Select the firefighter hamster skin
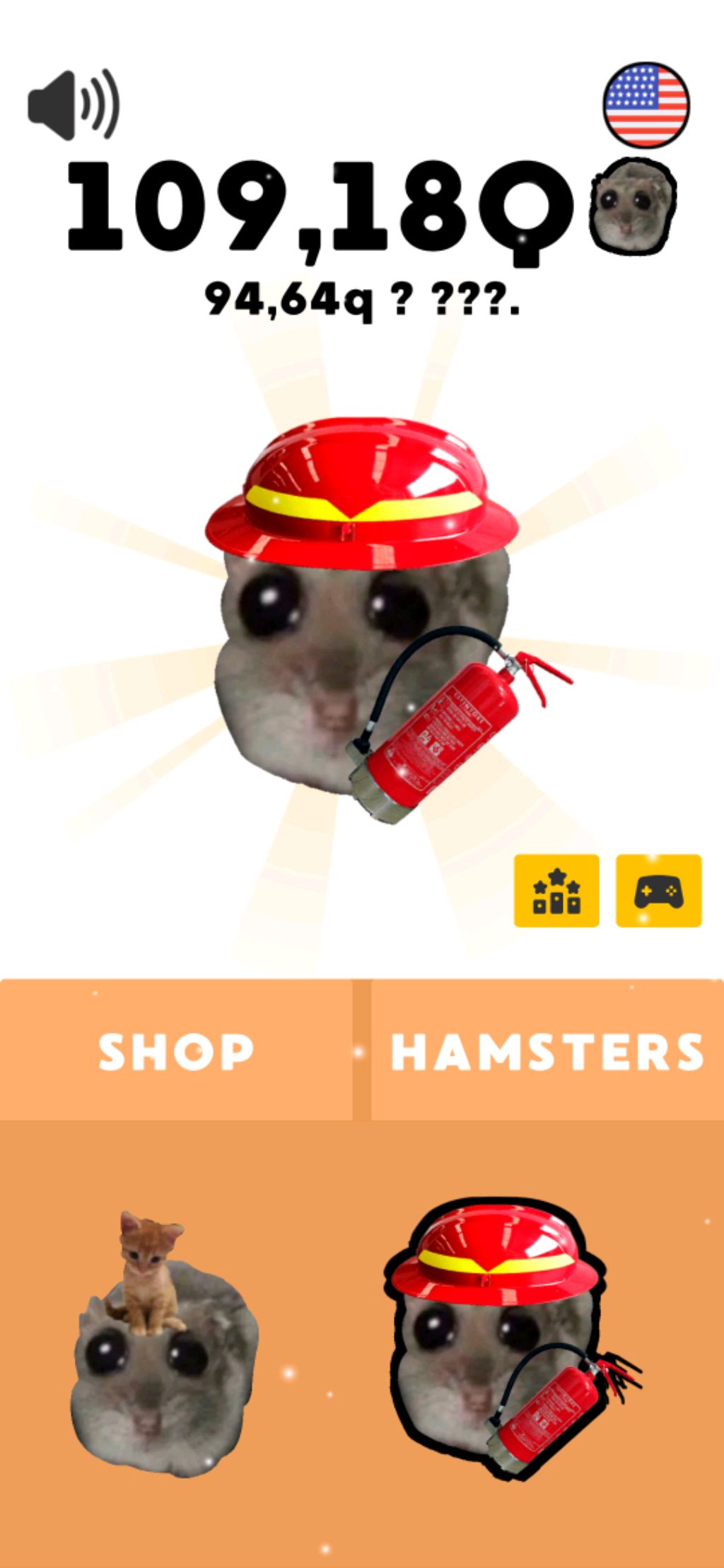The width and height of the screenshot is (724, 1568). [502, 1336]
